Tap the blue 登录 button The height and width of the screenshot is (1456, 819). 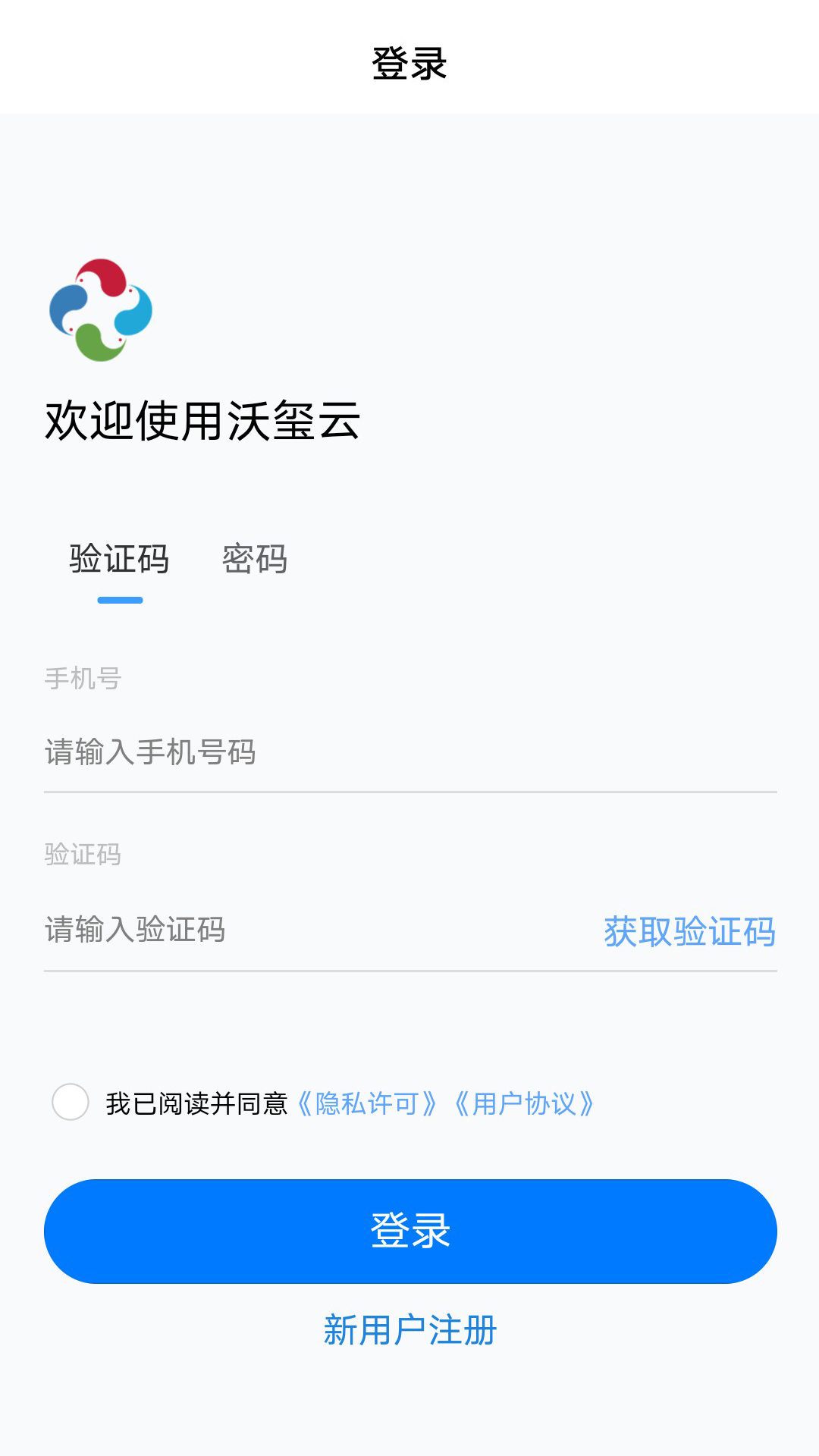[x=410, y=1231]
